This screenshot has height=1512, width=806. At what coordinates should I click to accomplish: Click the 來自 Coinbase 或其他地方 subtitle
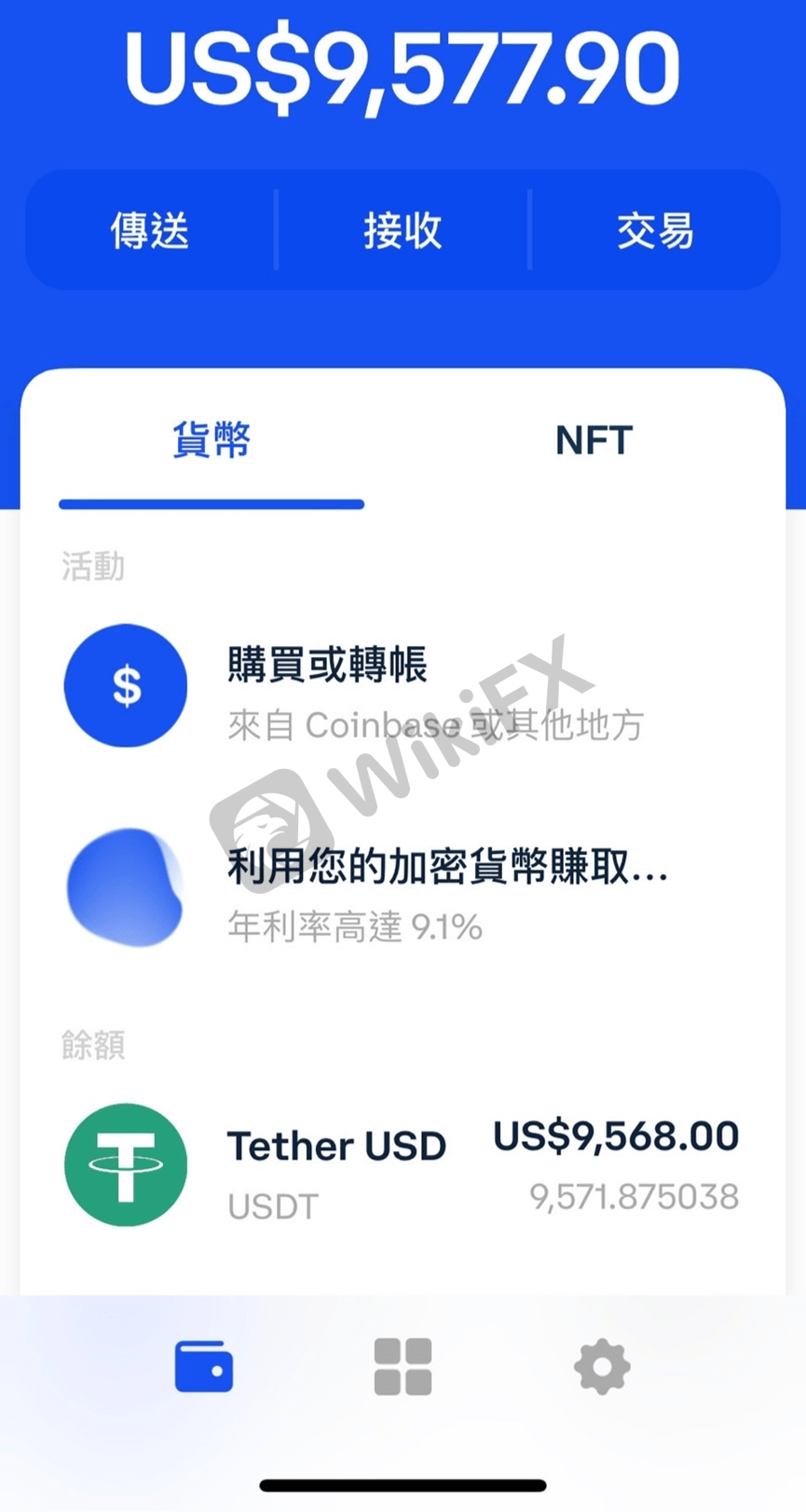click(435, 727)
